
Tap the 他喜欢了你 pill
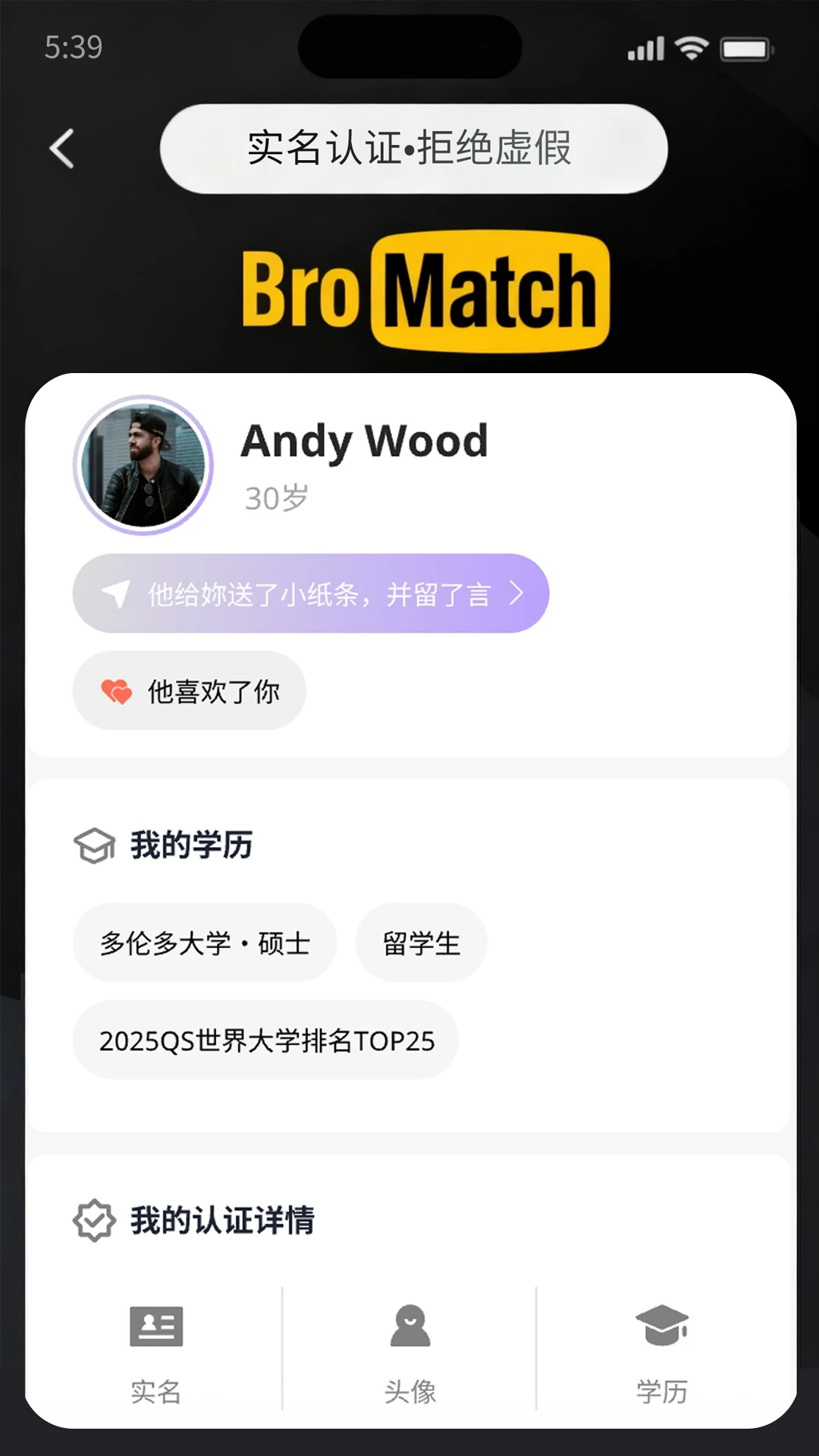coord(189,691)
